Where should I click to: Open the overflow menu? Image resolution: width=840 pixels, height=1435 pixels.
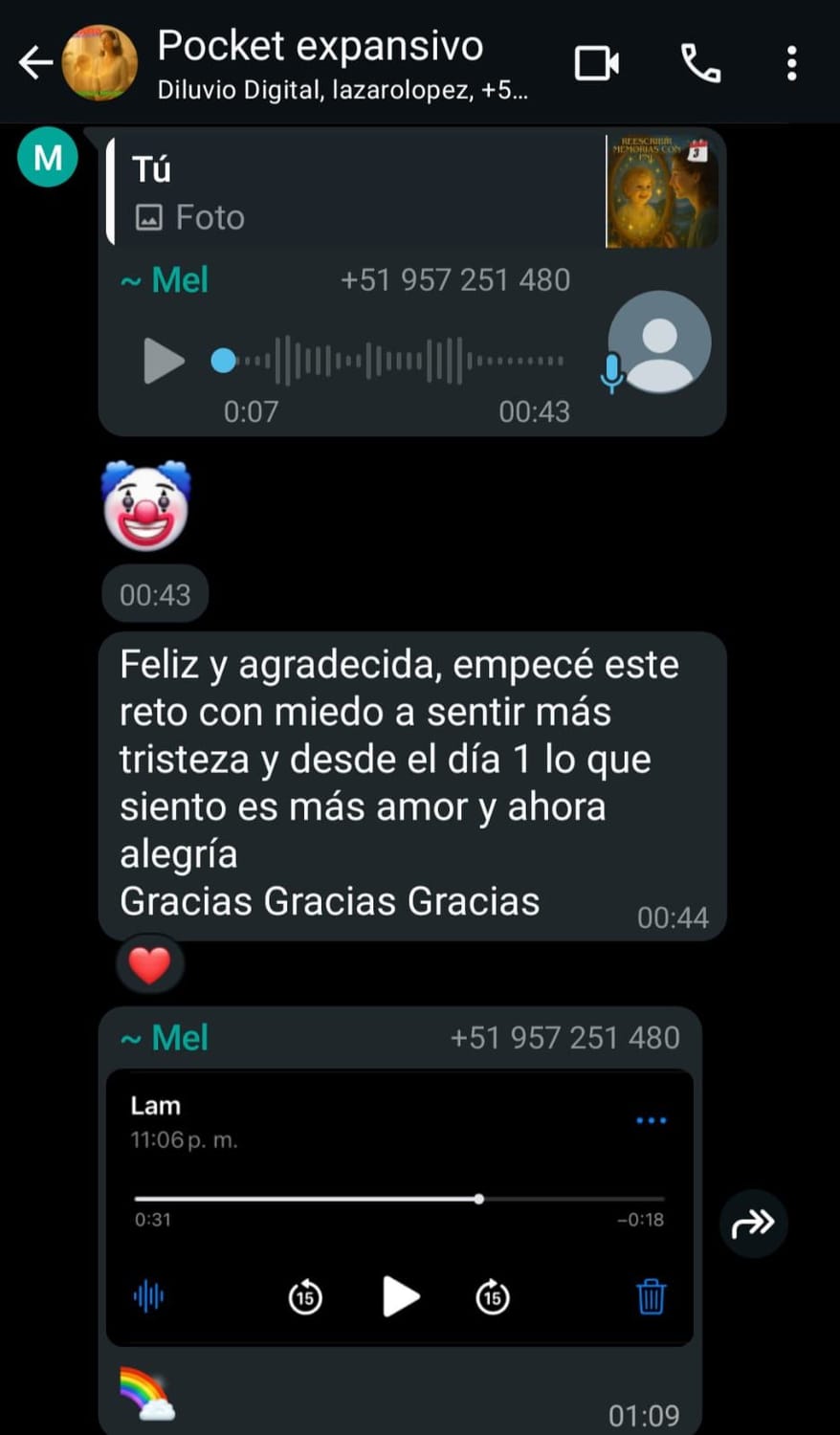[791, 63]
